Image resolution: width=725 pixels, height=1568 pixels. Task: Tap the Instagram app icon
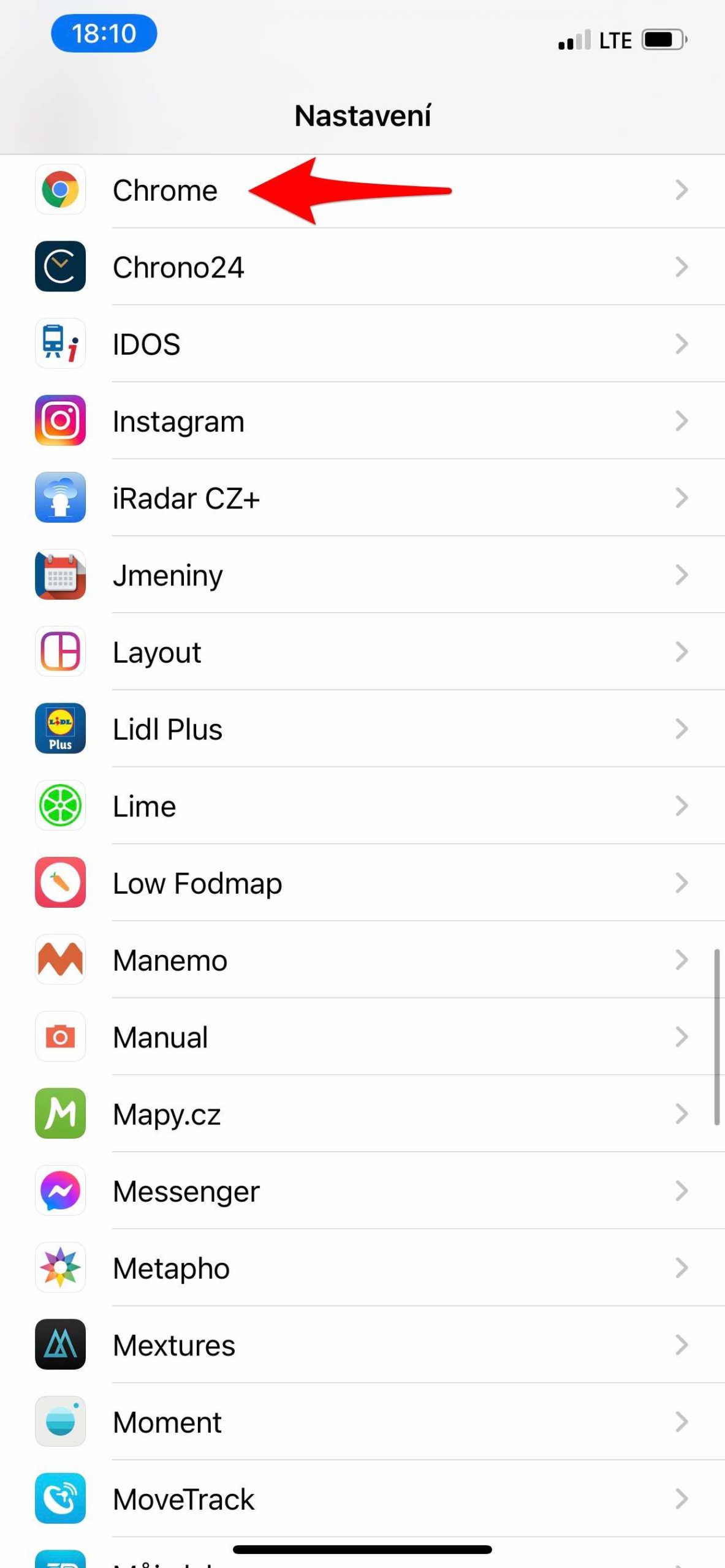pyautogui.click(x=60, y=421)
